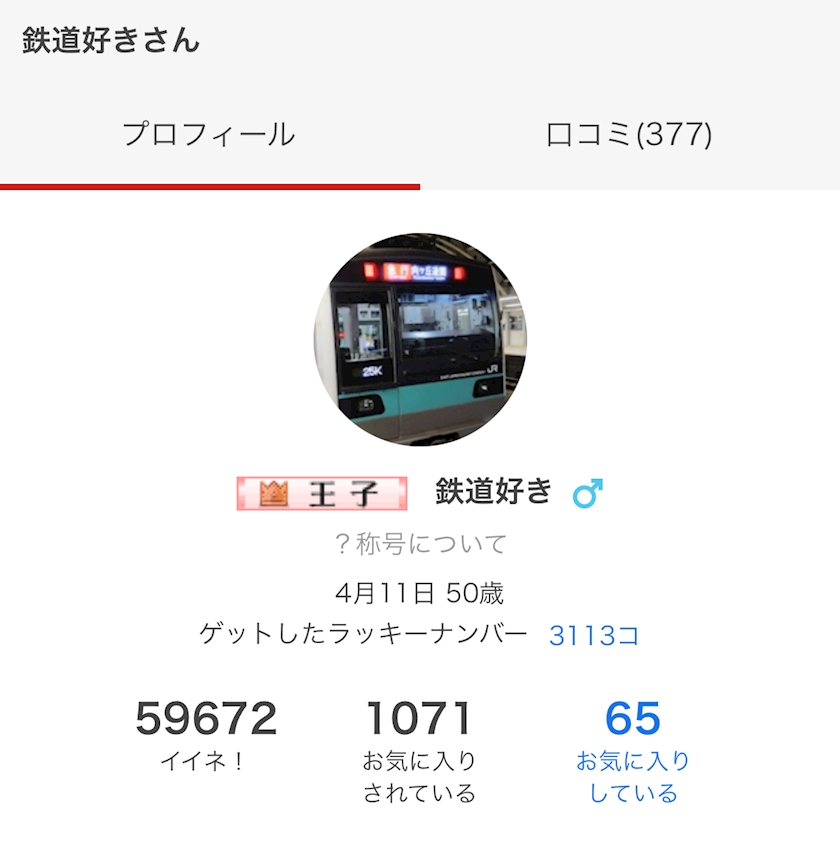The image size is (840, 844).
Task: Open the ？称号について help link
Action: tap(420, 544)
